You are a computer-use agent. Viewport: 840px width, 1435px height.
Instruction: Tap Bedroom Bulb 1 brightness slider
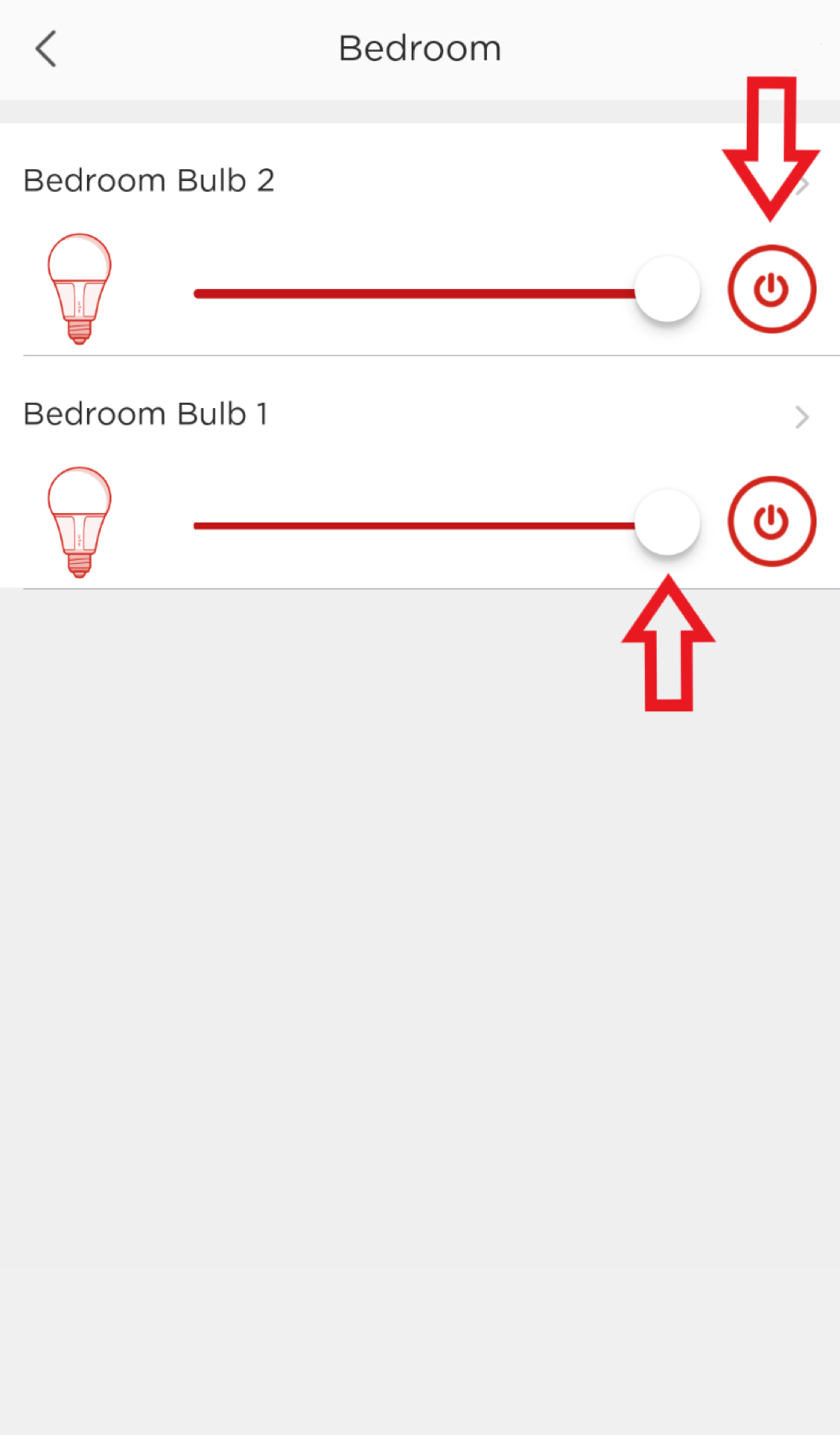(x=446, y=525)
